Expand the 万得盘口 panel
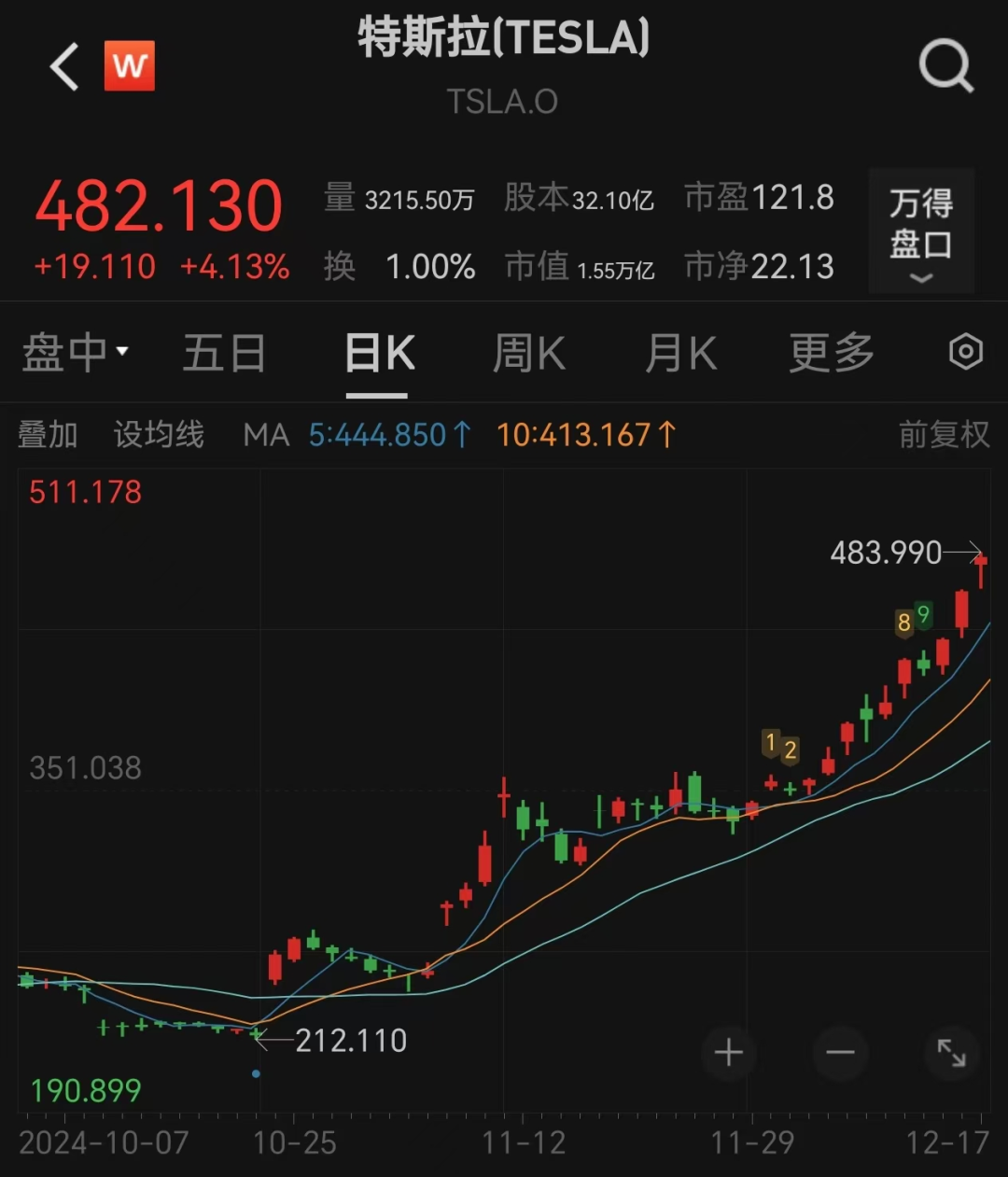 pos(920,231)
